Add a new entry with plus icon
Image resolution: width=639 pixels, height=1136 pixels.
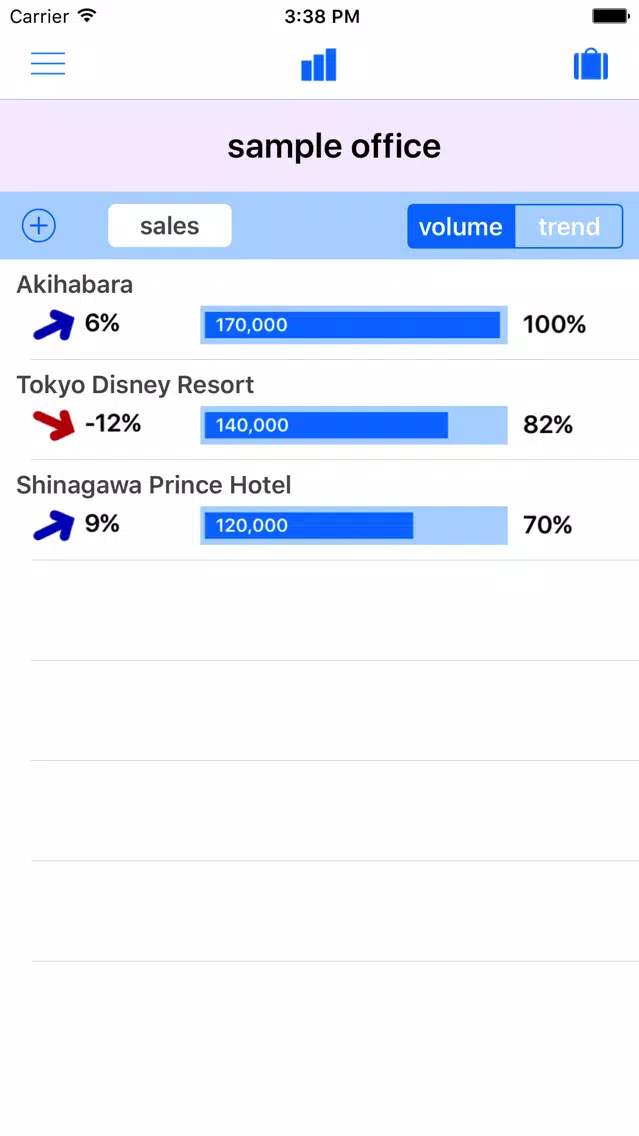(x=39, y=226)
